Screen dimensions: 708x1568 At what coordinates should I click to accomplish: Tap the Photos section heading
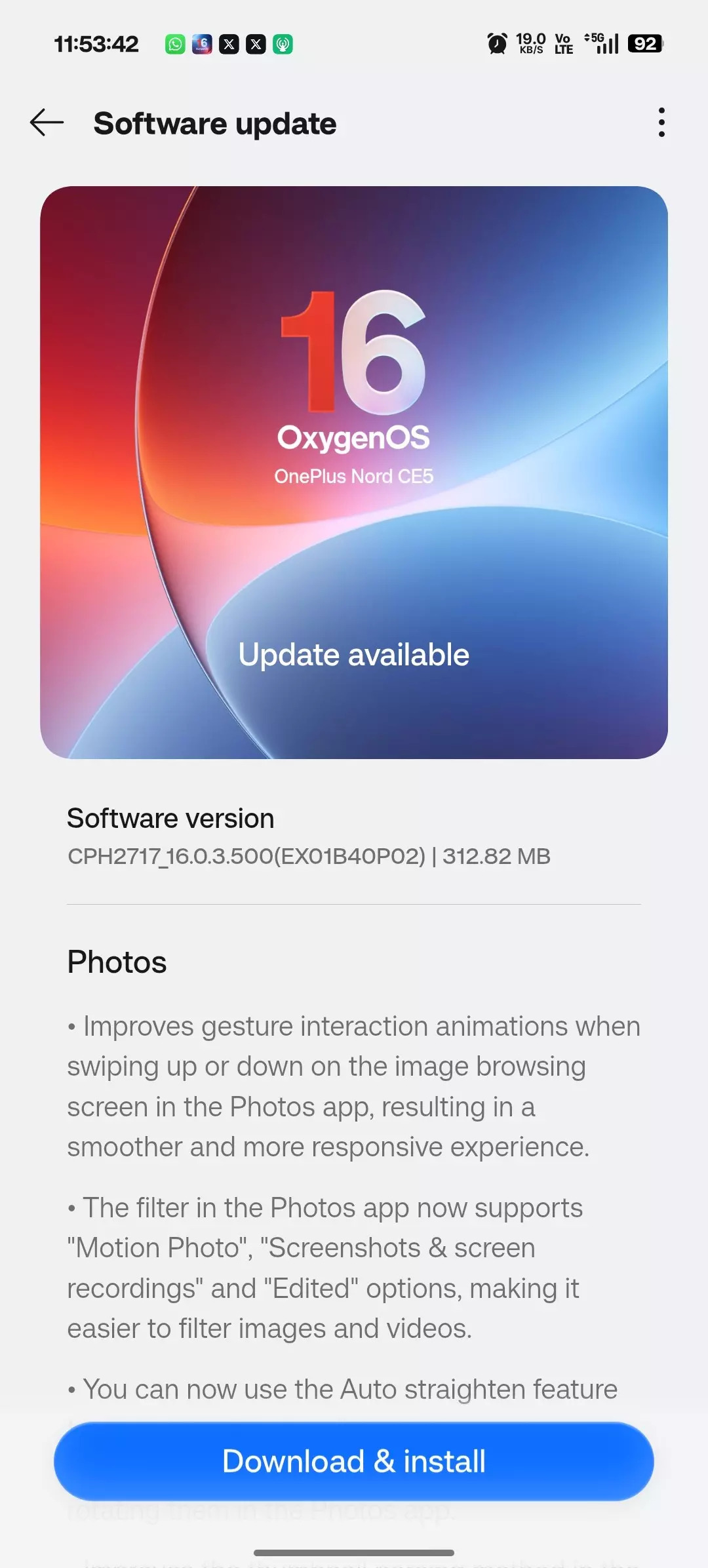point(117,962)
